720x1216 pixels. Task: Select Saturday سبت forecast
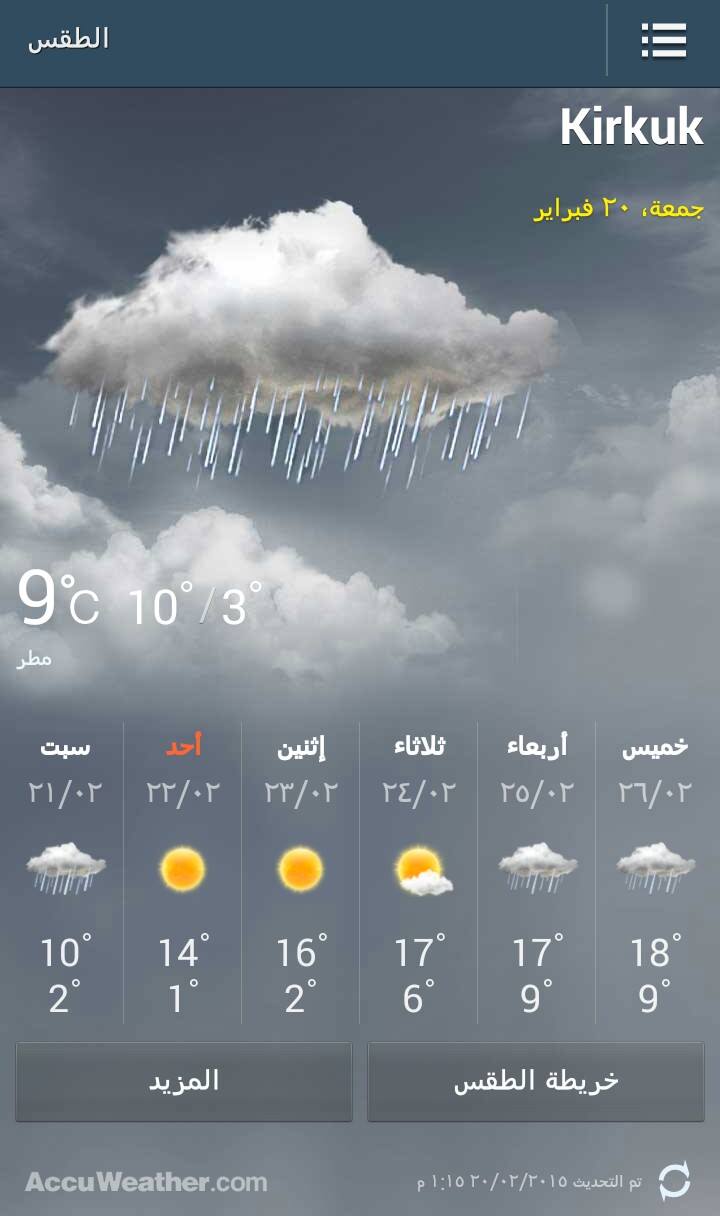tap(65, 873)
